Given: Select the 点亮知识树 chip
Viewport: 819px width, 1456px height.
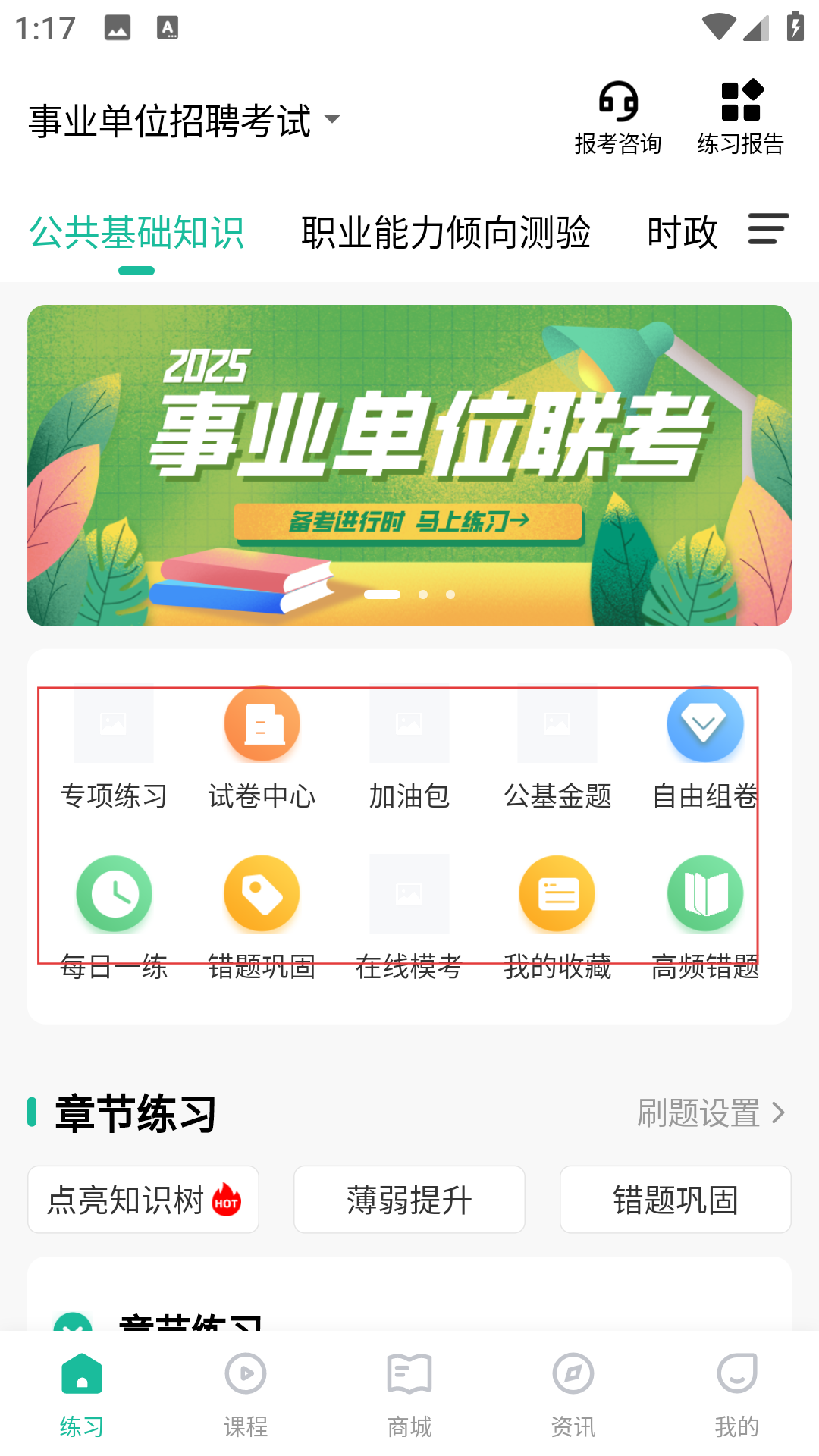Looking at the screenshot, I should pos(143,1200).
